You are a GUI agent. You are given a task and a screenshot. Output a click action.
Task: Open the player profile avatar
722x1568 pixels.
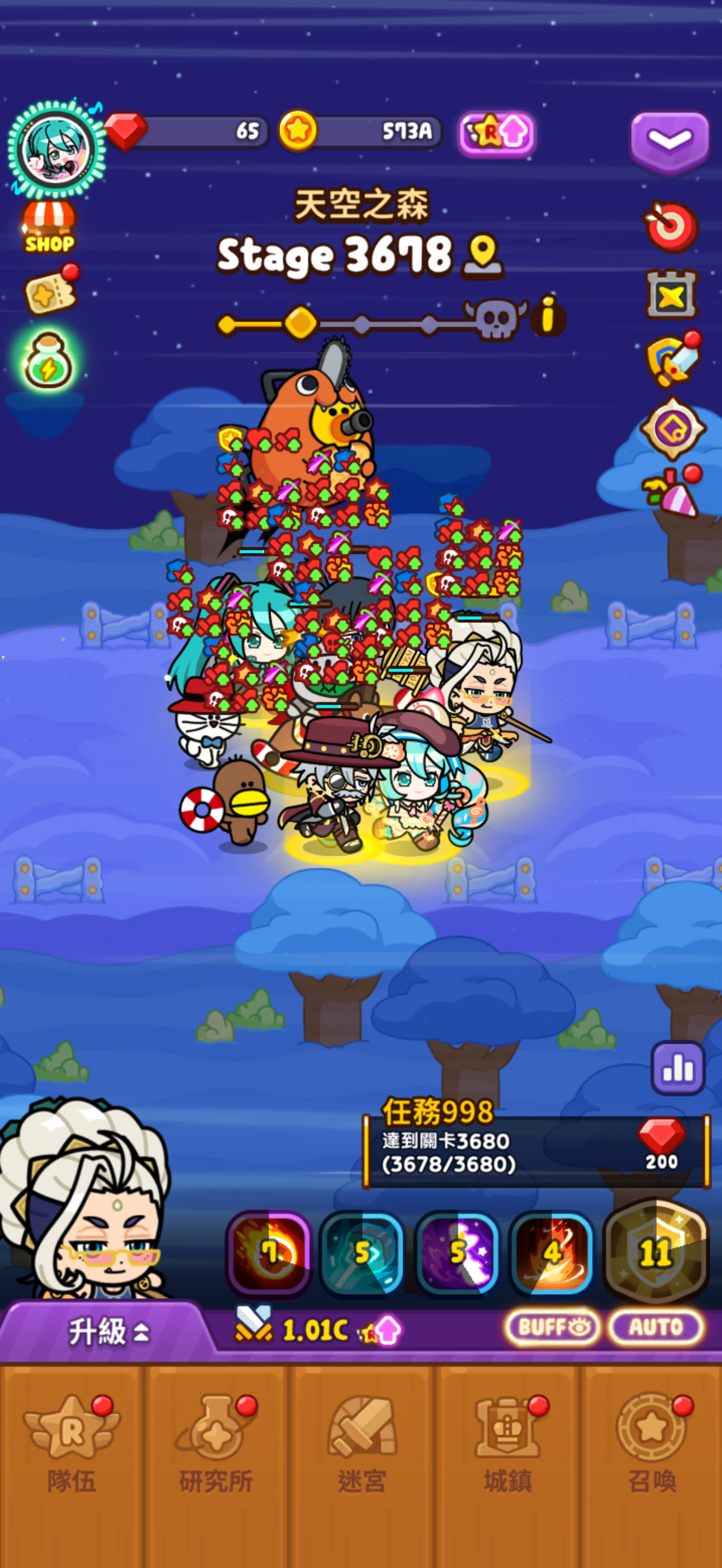(56, 150)
